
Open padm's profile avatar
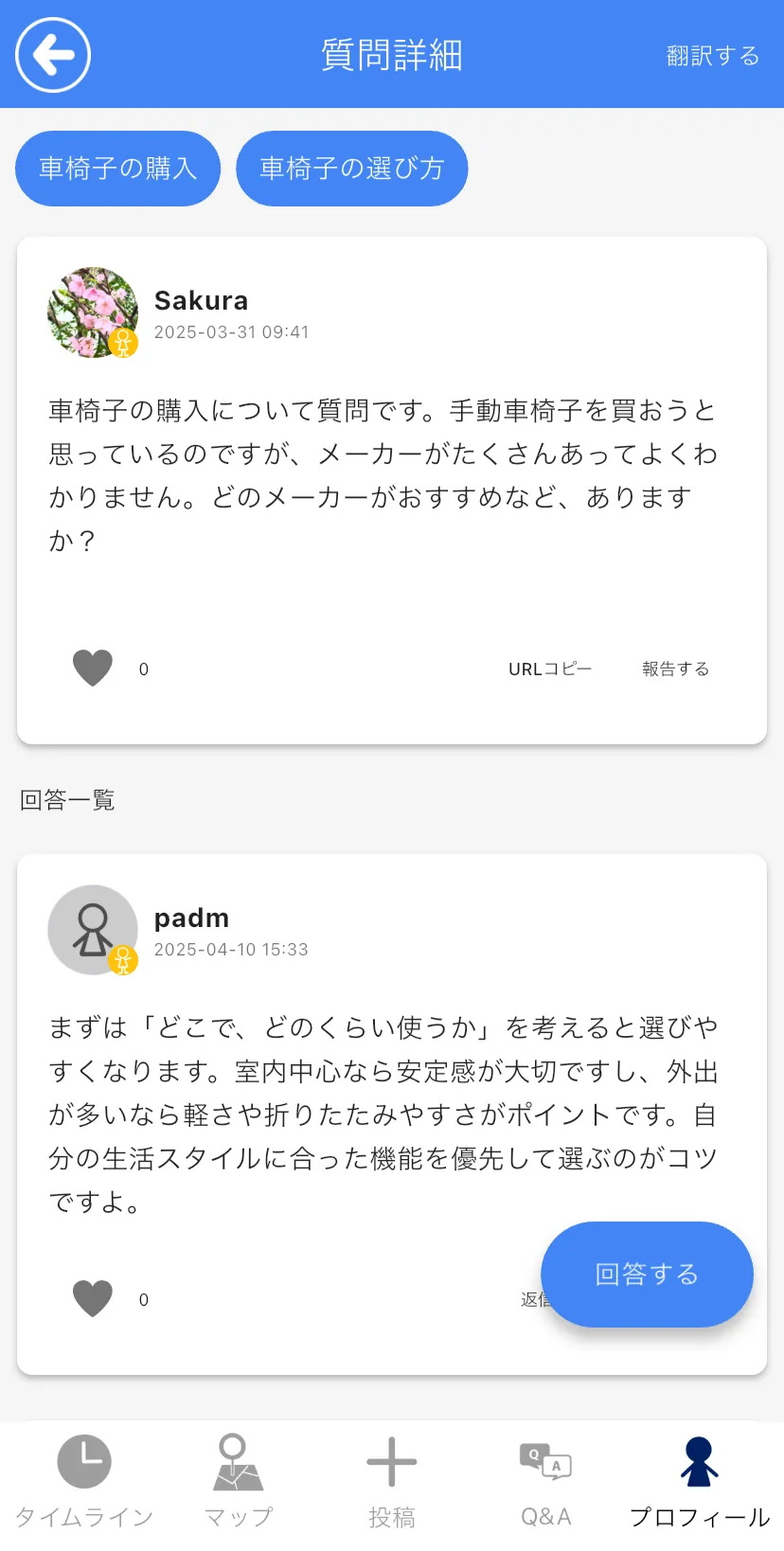tap(93, 930)
